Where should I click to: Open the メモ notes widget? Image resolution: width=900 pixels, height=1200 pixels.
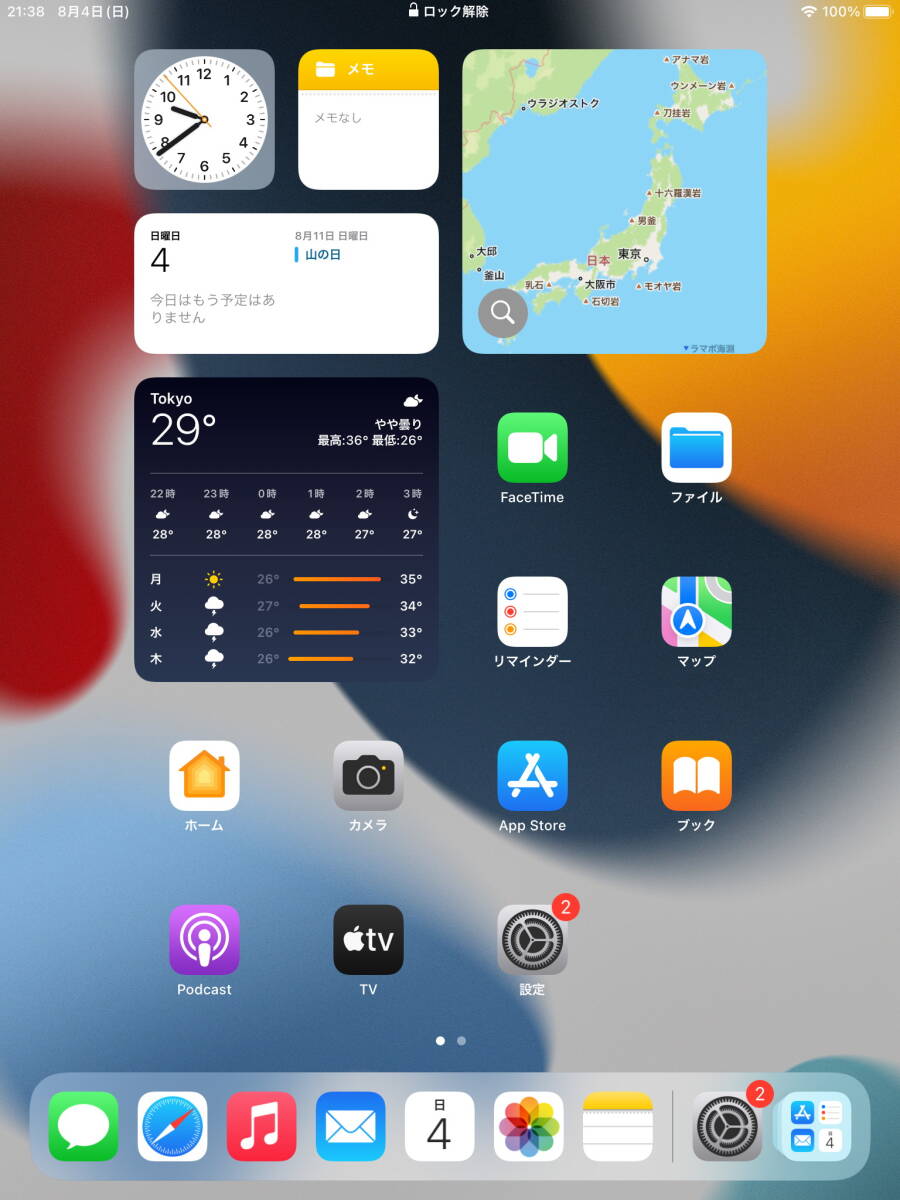(368, 119)
